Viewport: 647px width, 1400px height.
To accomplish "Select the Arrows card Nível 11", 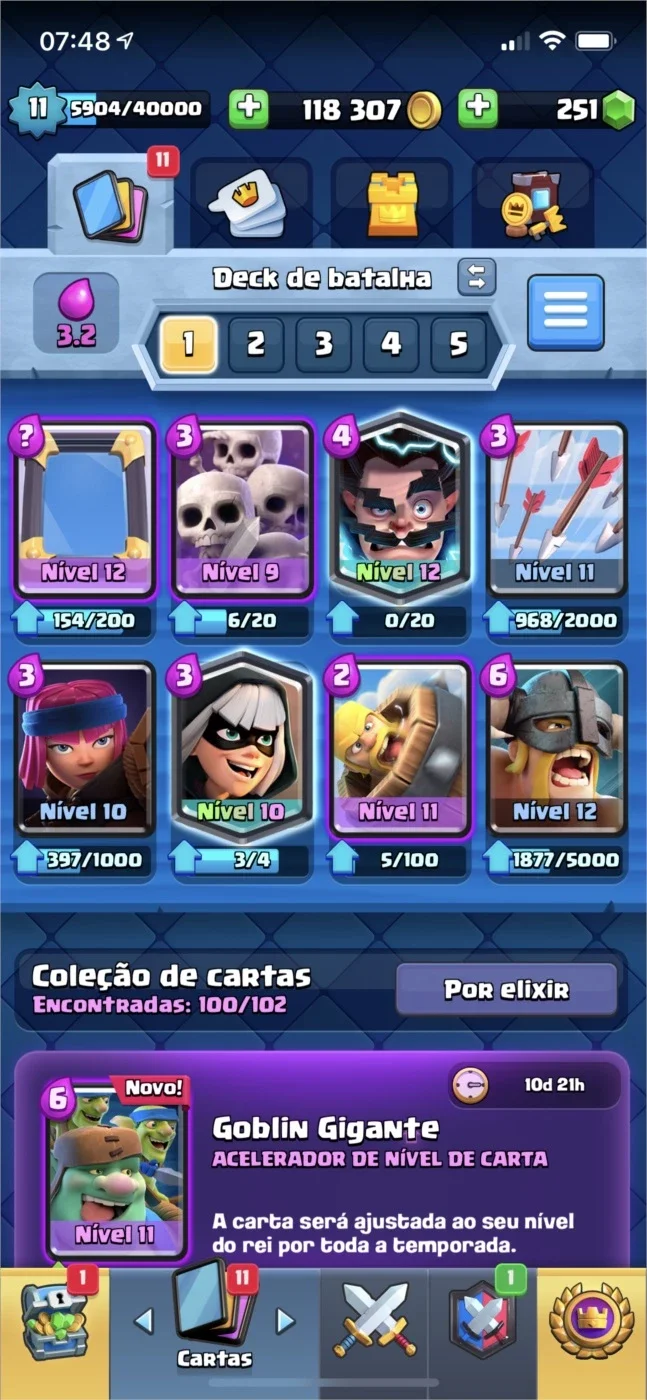I will pos(557,510).
